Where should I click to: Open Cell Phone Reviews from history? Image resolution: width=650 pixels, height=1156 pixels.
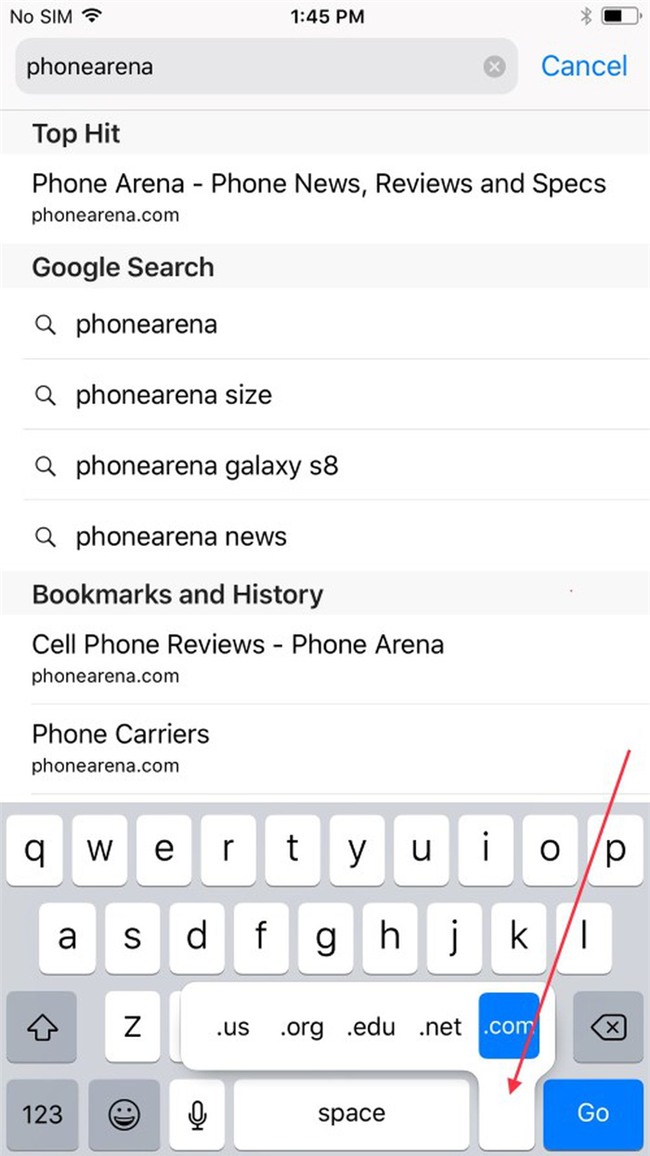tap(238, 657)
